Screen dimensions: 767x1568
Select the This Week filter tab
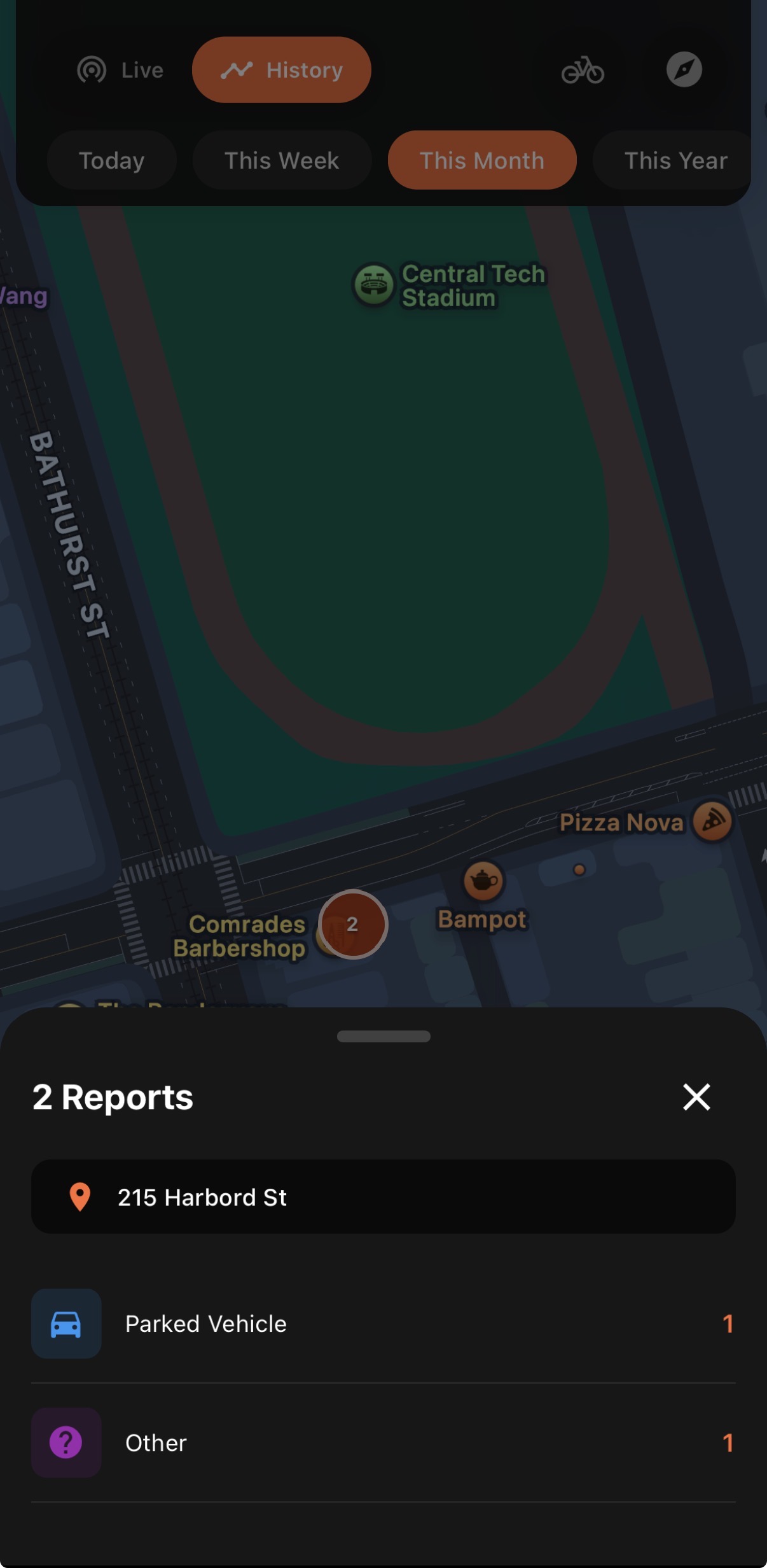click(282, 160)
